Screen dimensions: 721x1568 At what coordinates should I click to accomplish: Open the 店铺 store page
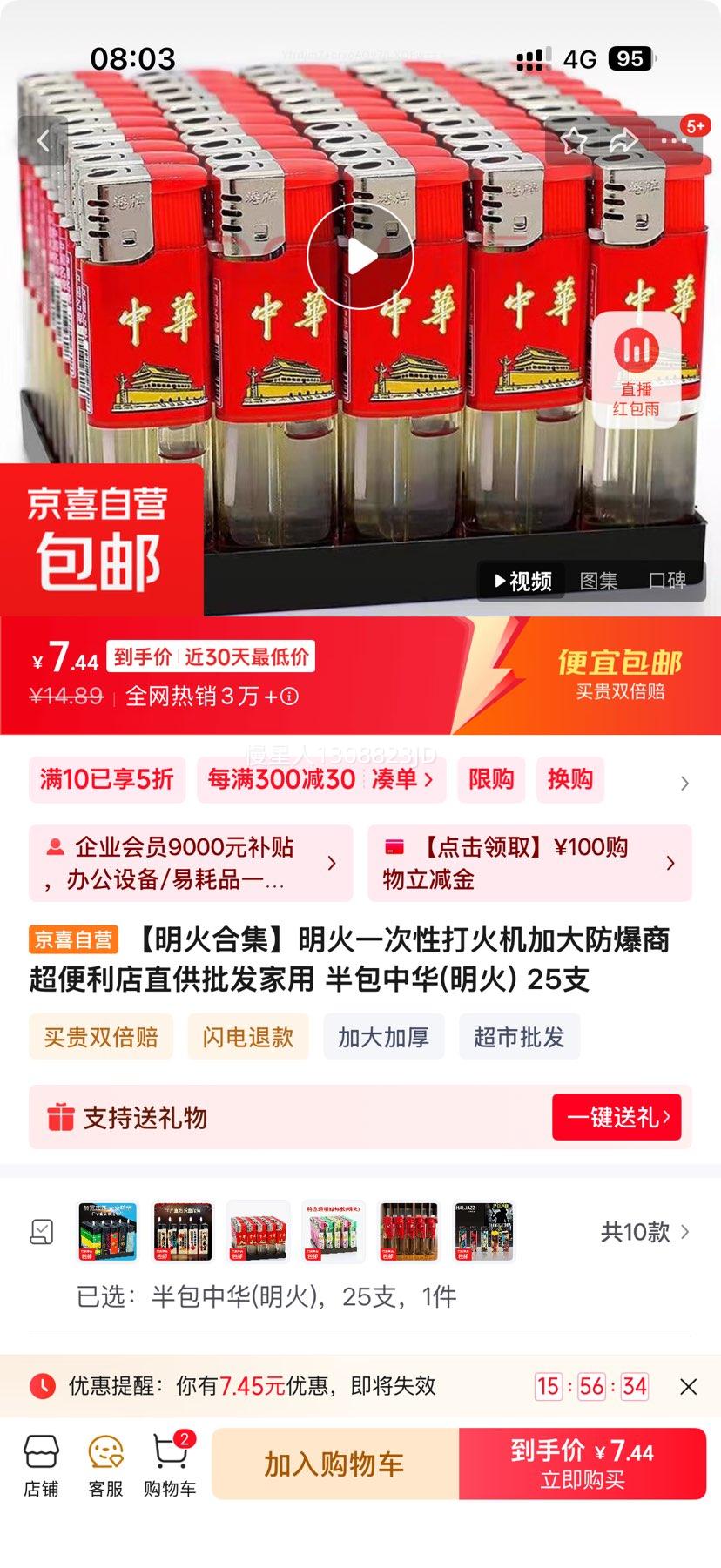[41, 1466]
